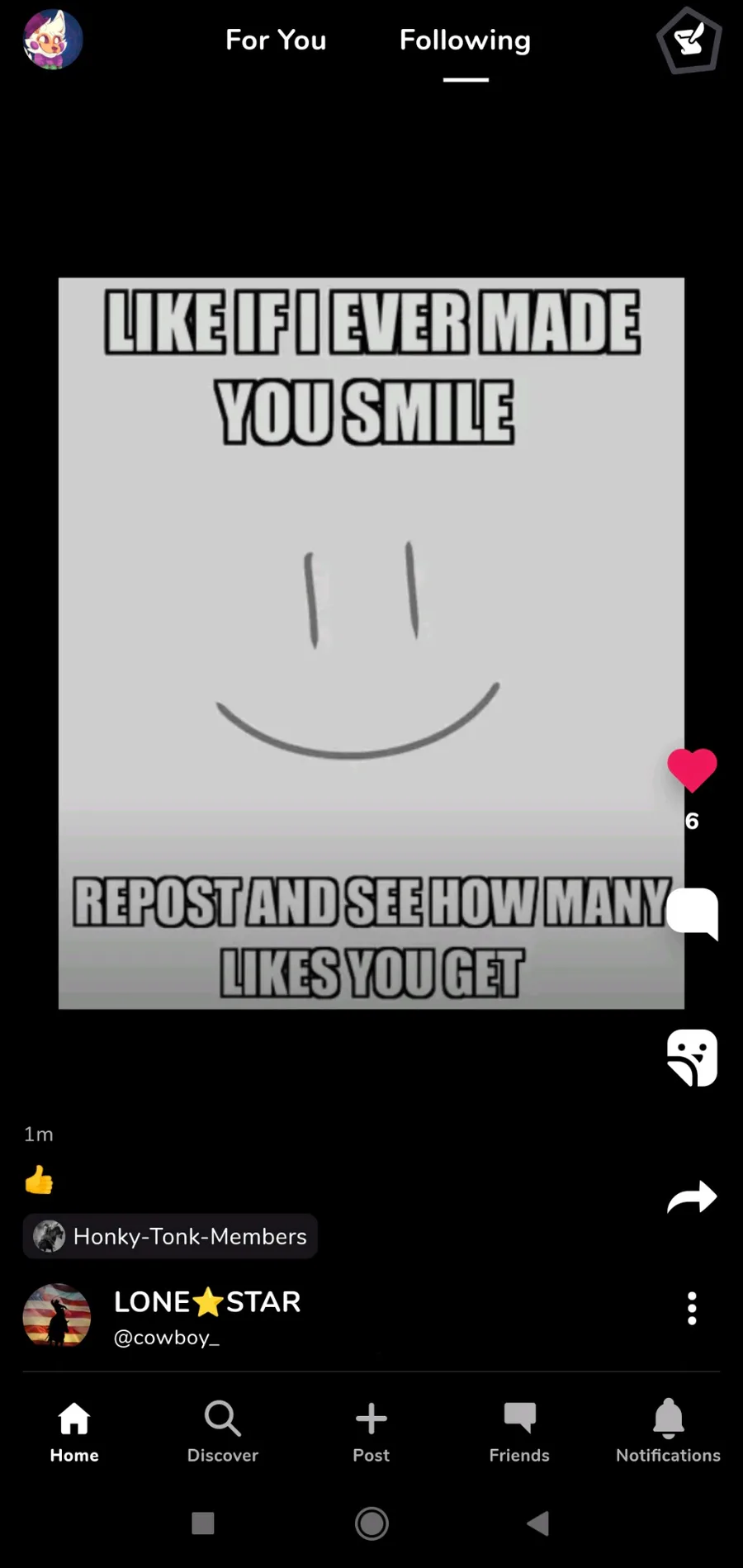Viewport: 743px width, 1568px height.
Task: Switch to the Friends tab
Action: [519, 1432]
